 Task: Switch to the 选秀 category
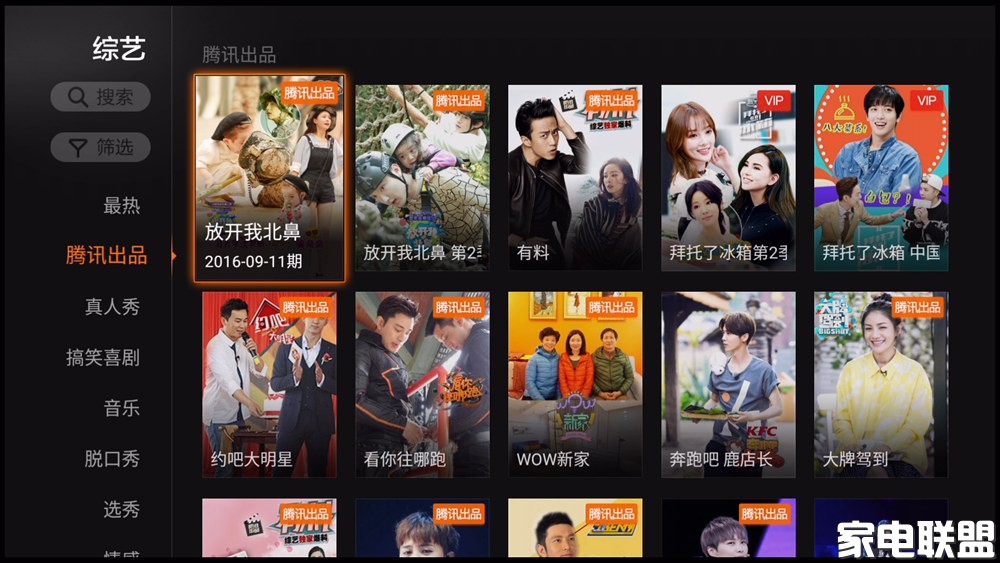[x=121, y=510]
